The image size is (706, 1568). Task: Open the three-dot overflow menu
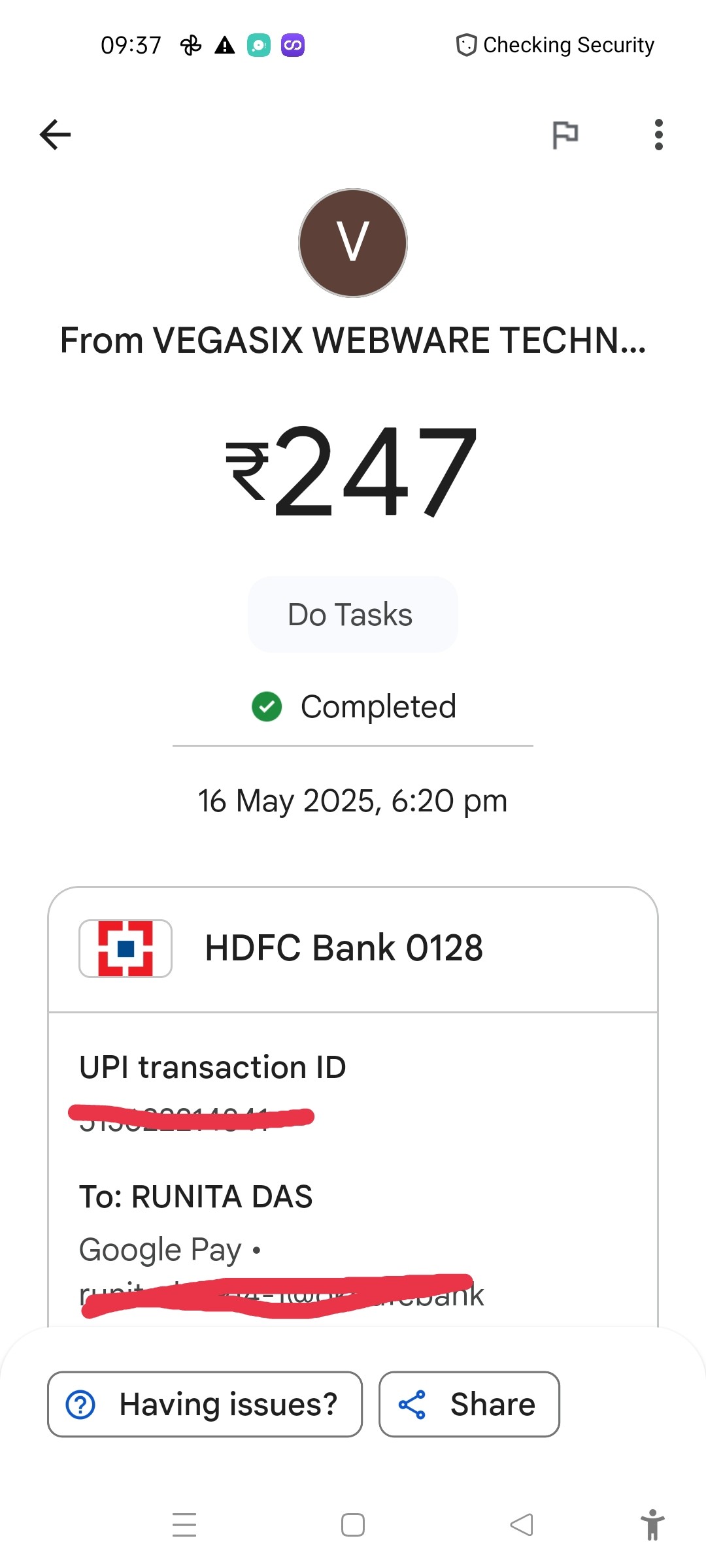tap(658, 135)
